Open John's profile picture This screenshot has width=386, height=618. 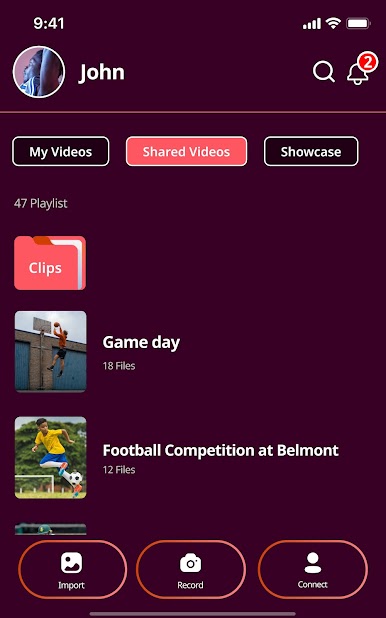[39, 72]
